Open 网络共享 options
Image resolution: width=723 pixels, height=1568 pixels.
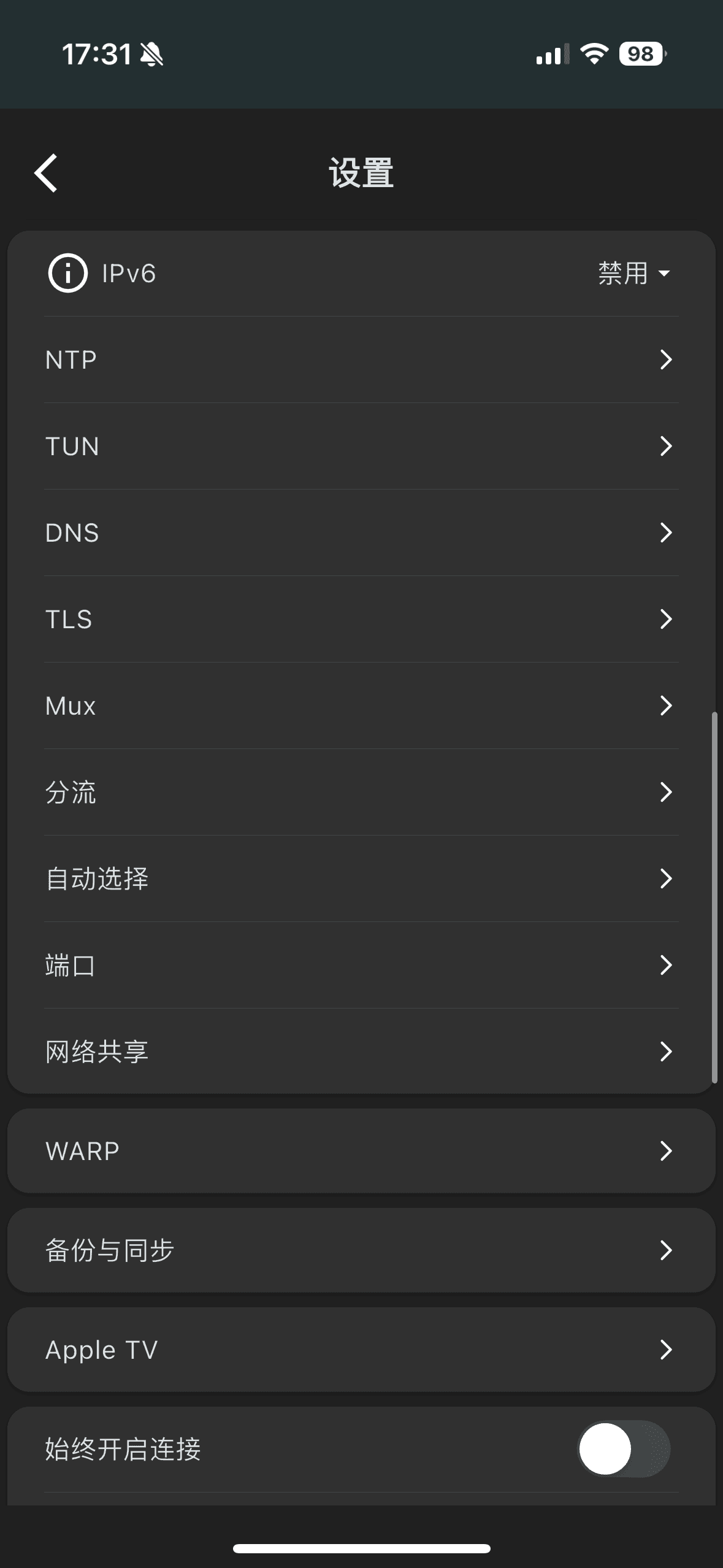pyautogui.click(x=361, y=1051)
